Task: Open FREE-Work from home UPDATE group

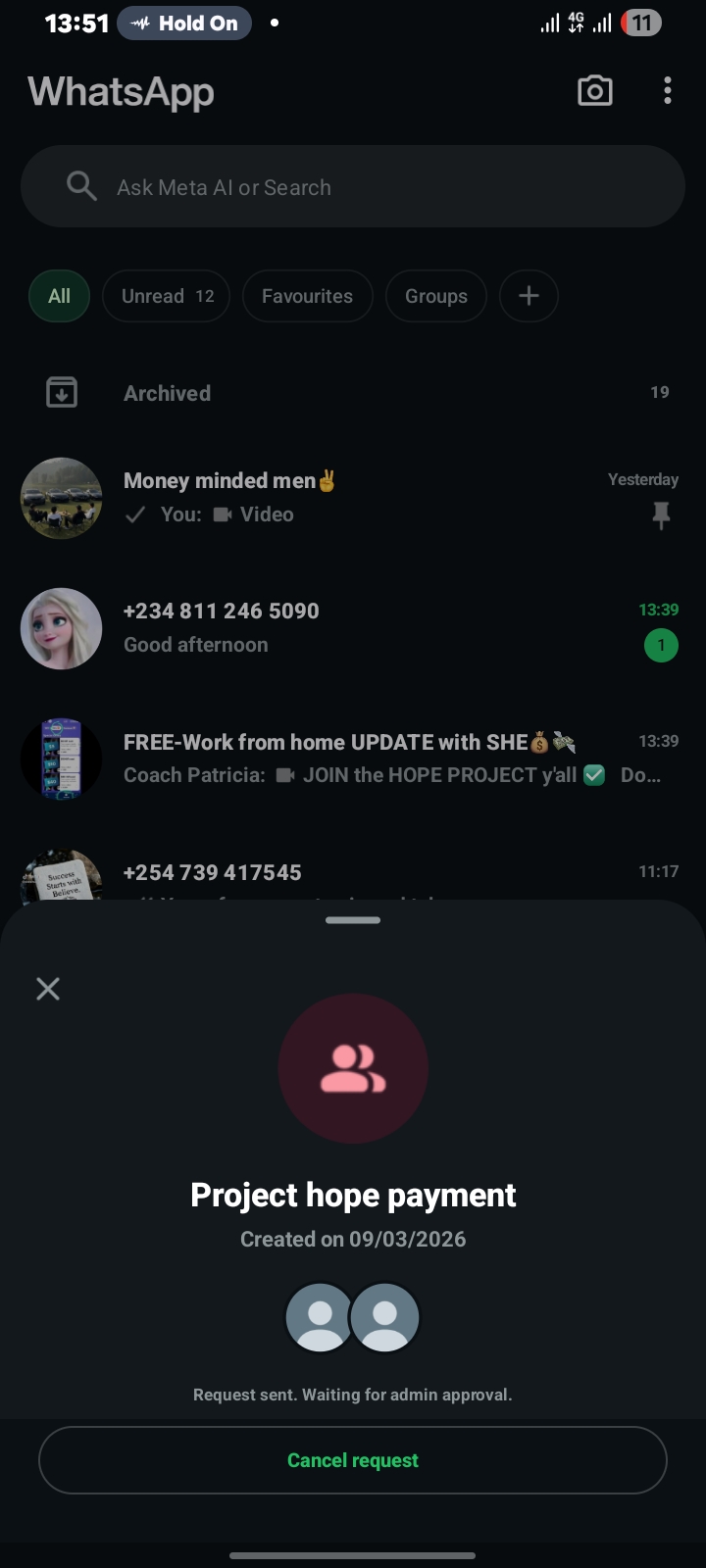Action: pyautogui.click(x=353, y=758)
